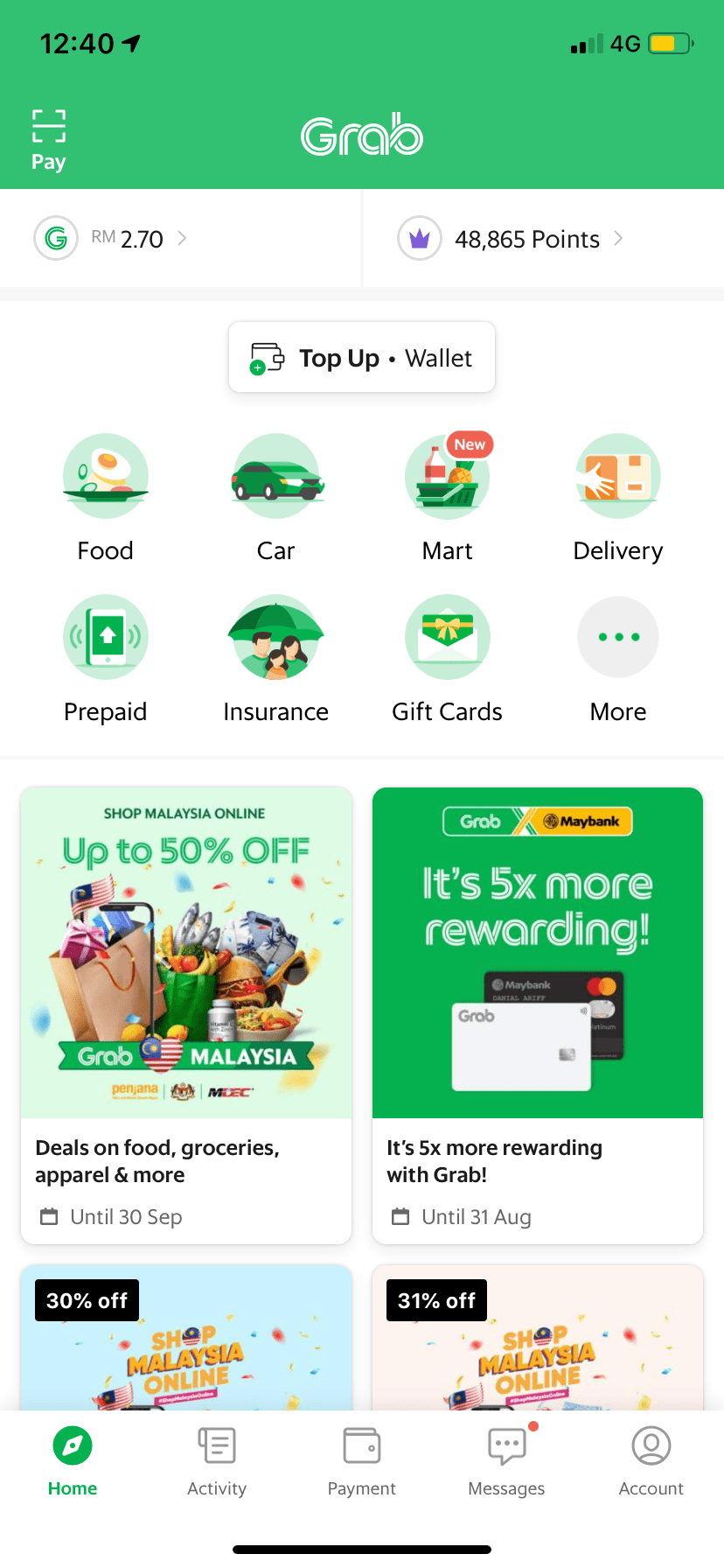Tap Top Up Wallet button
724x1568 pixels.
362,357
